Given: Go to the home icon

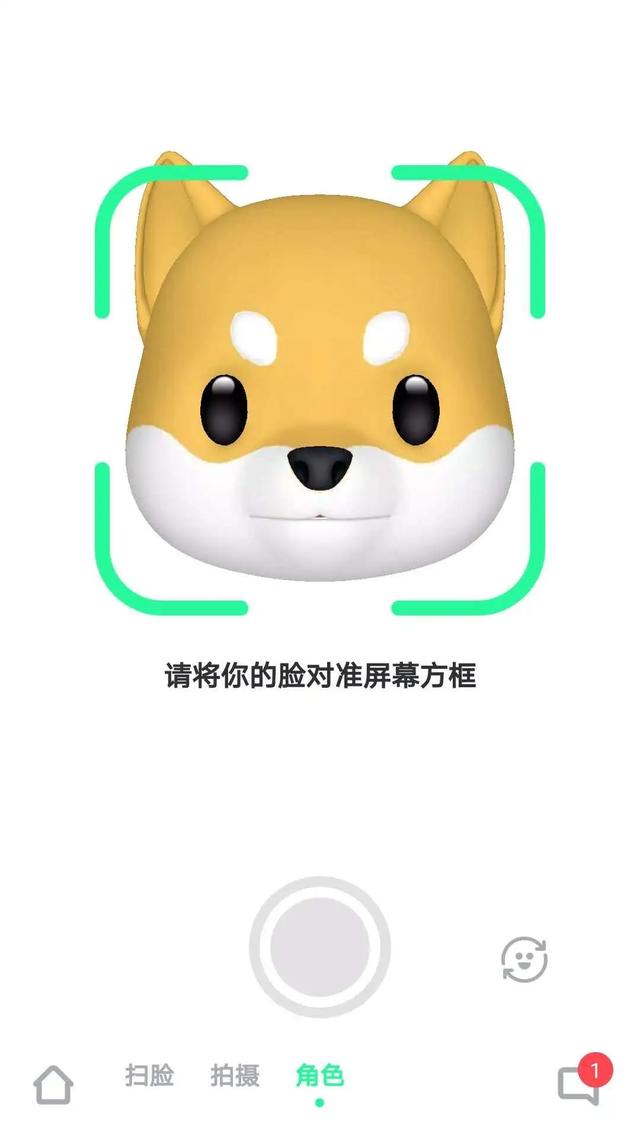Looking at the screenshot, I should [53, 1084].
